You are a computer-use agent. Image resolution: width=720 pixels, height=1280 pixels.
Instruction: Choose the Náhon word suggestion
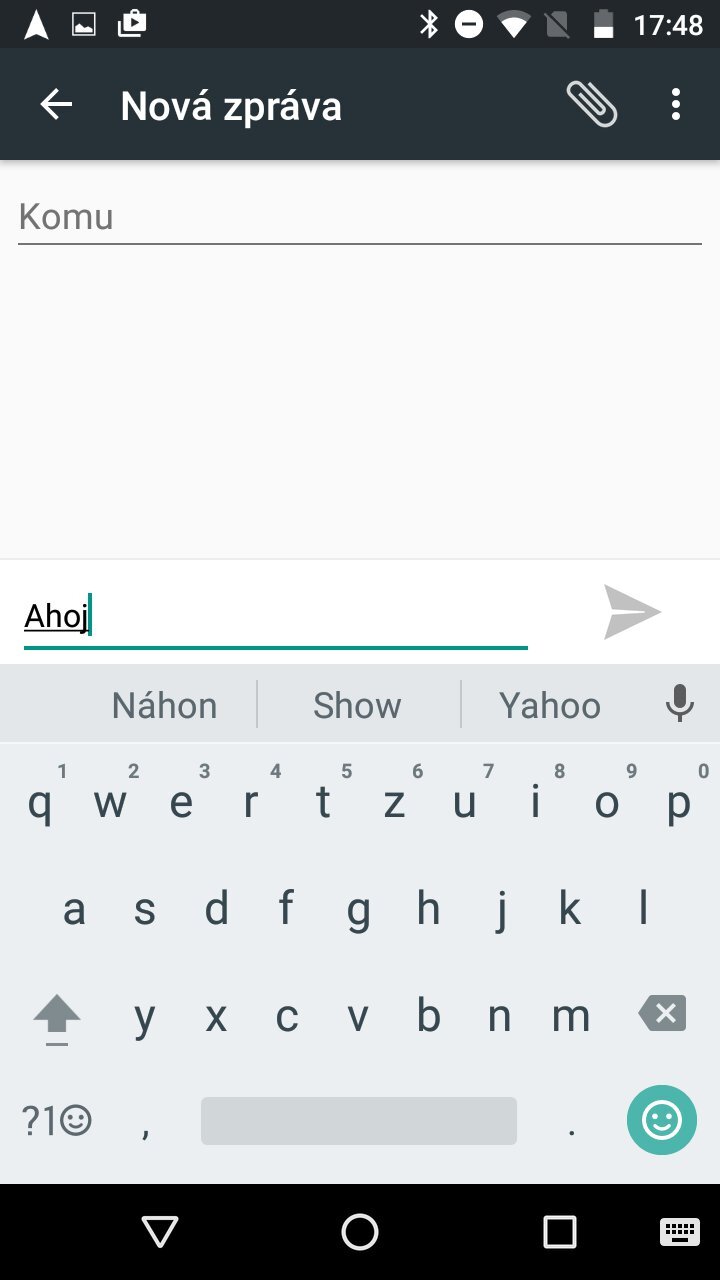(x=164, y=705)
